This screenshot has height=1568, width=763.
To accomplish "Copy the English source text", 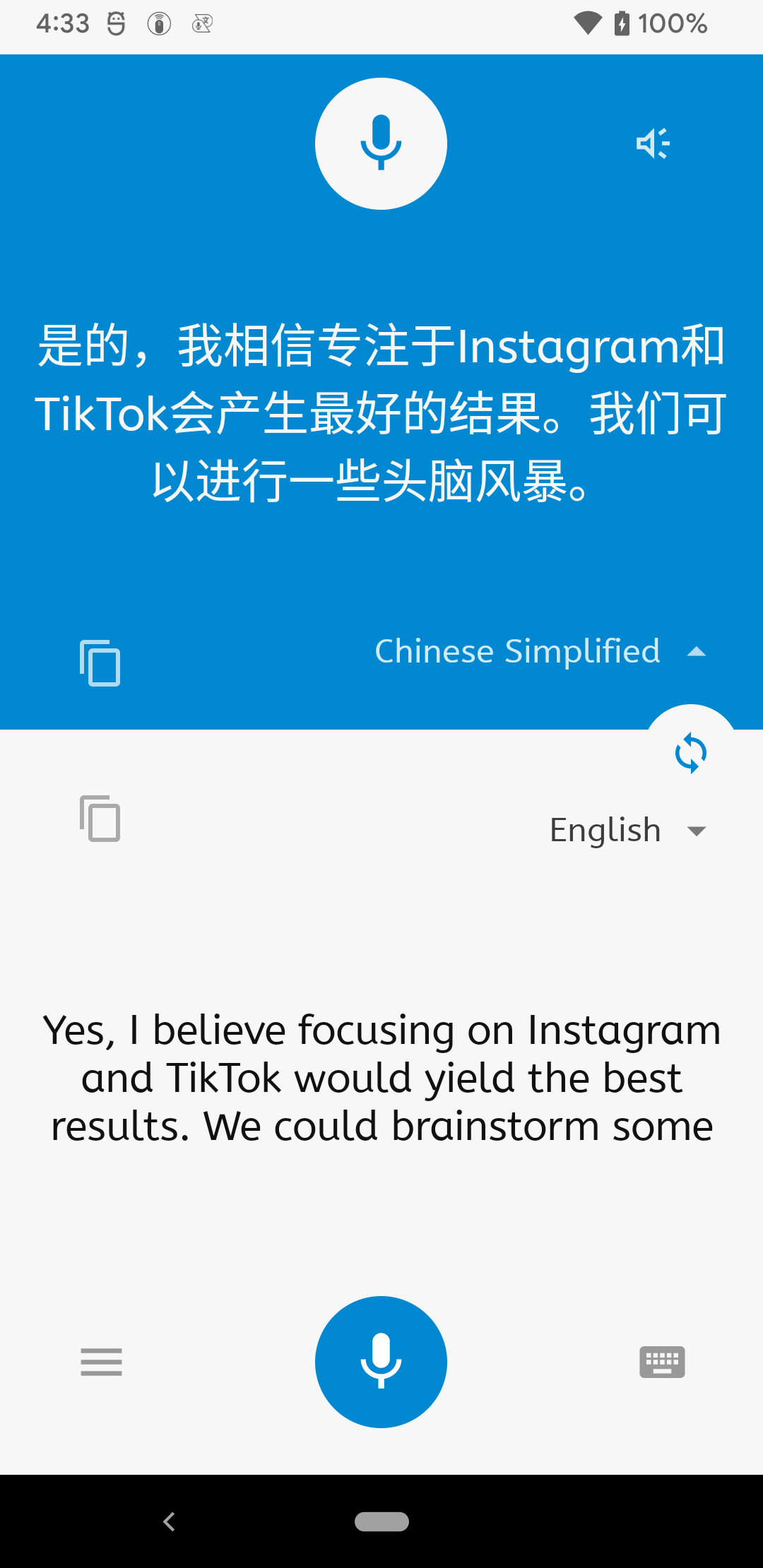I will coord(100,819).
